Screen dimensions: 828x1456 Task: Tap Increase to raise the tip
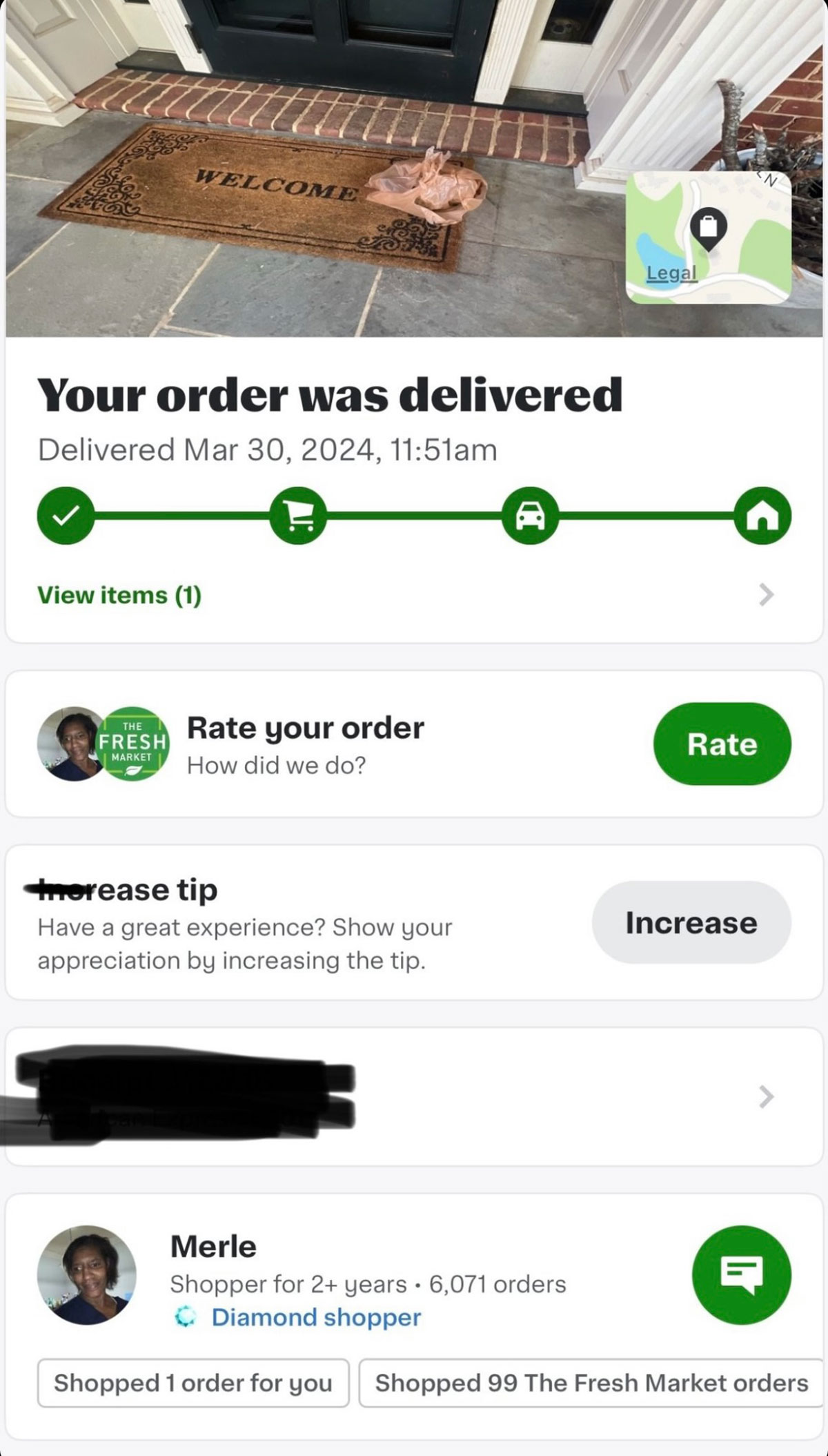691,923
